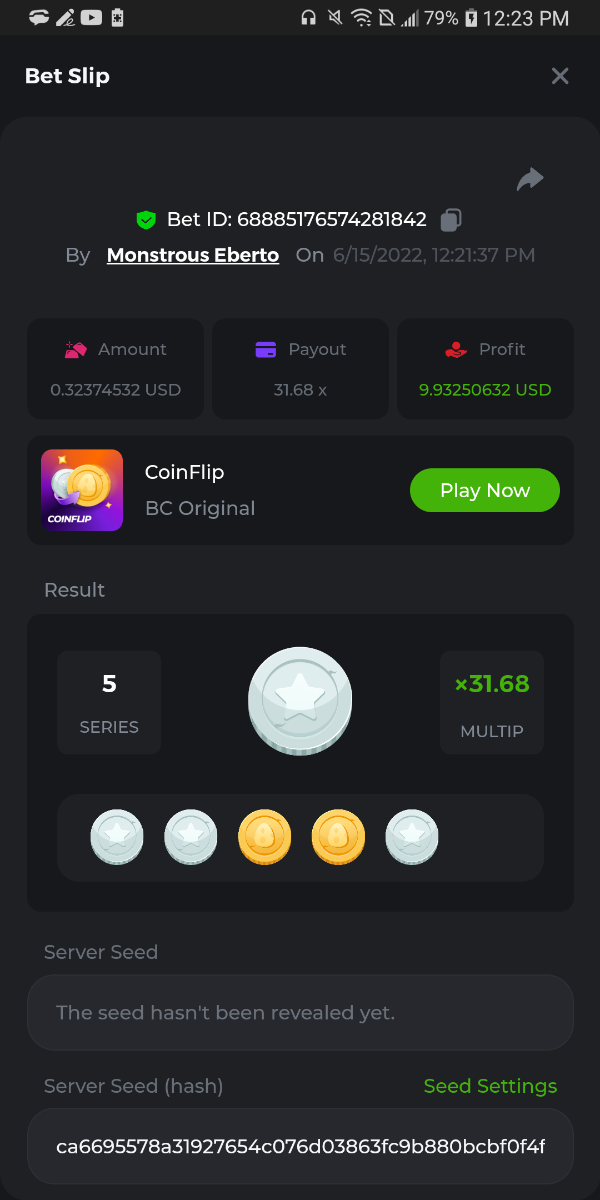Copy the Bet ID to clipboard

coord(451,219)
